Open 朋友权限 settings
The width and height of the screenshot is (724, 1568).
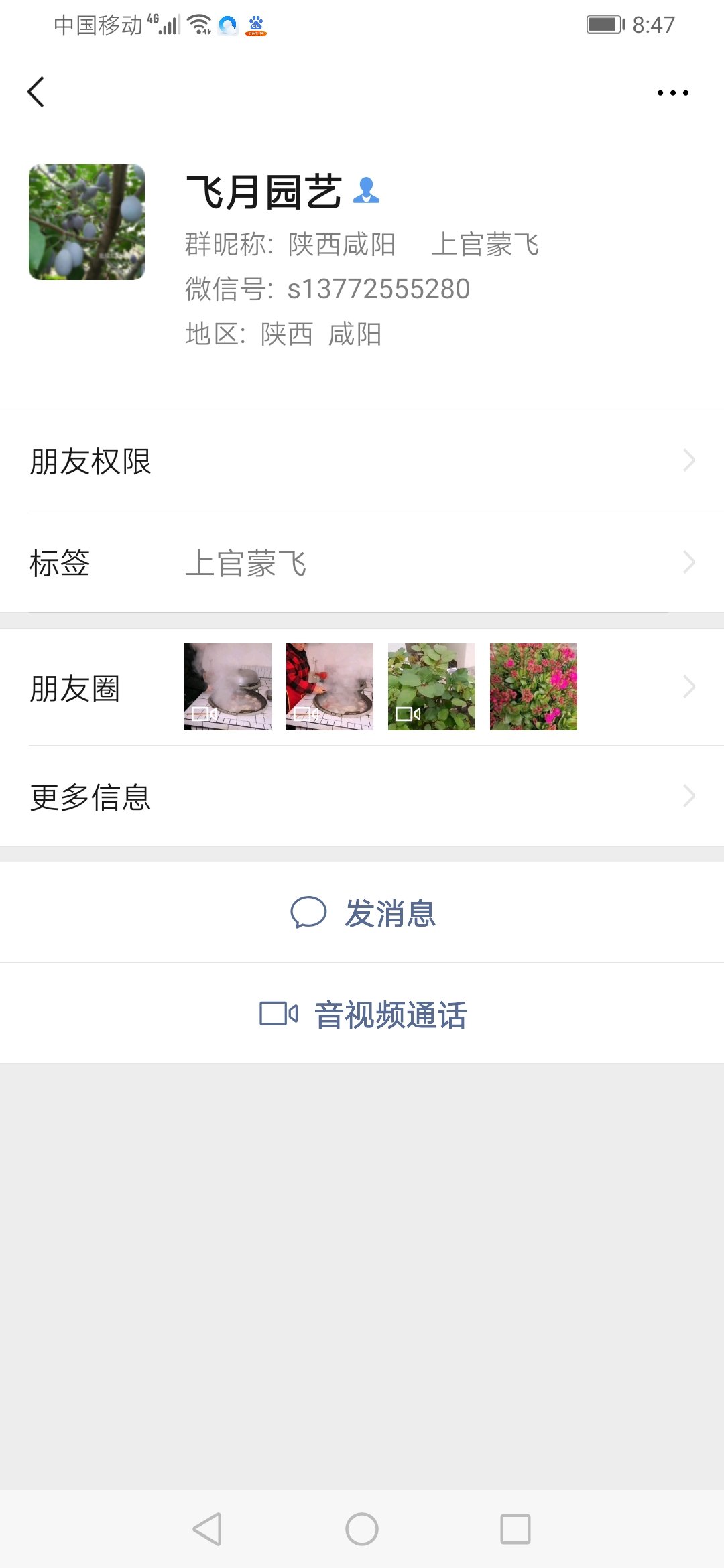pos(362,461)
